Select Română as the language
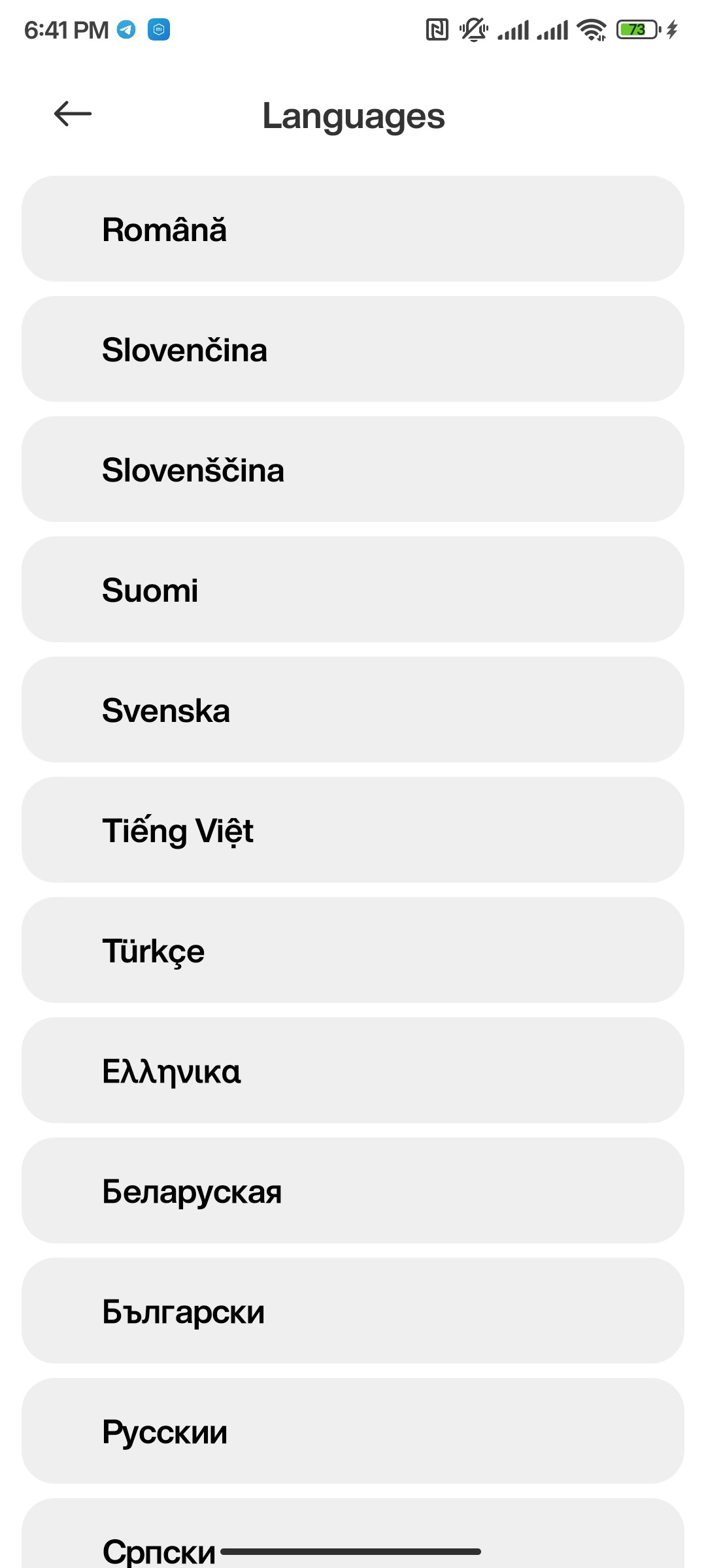706x1568 pixels. pos(353,229)
